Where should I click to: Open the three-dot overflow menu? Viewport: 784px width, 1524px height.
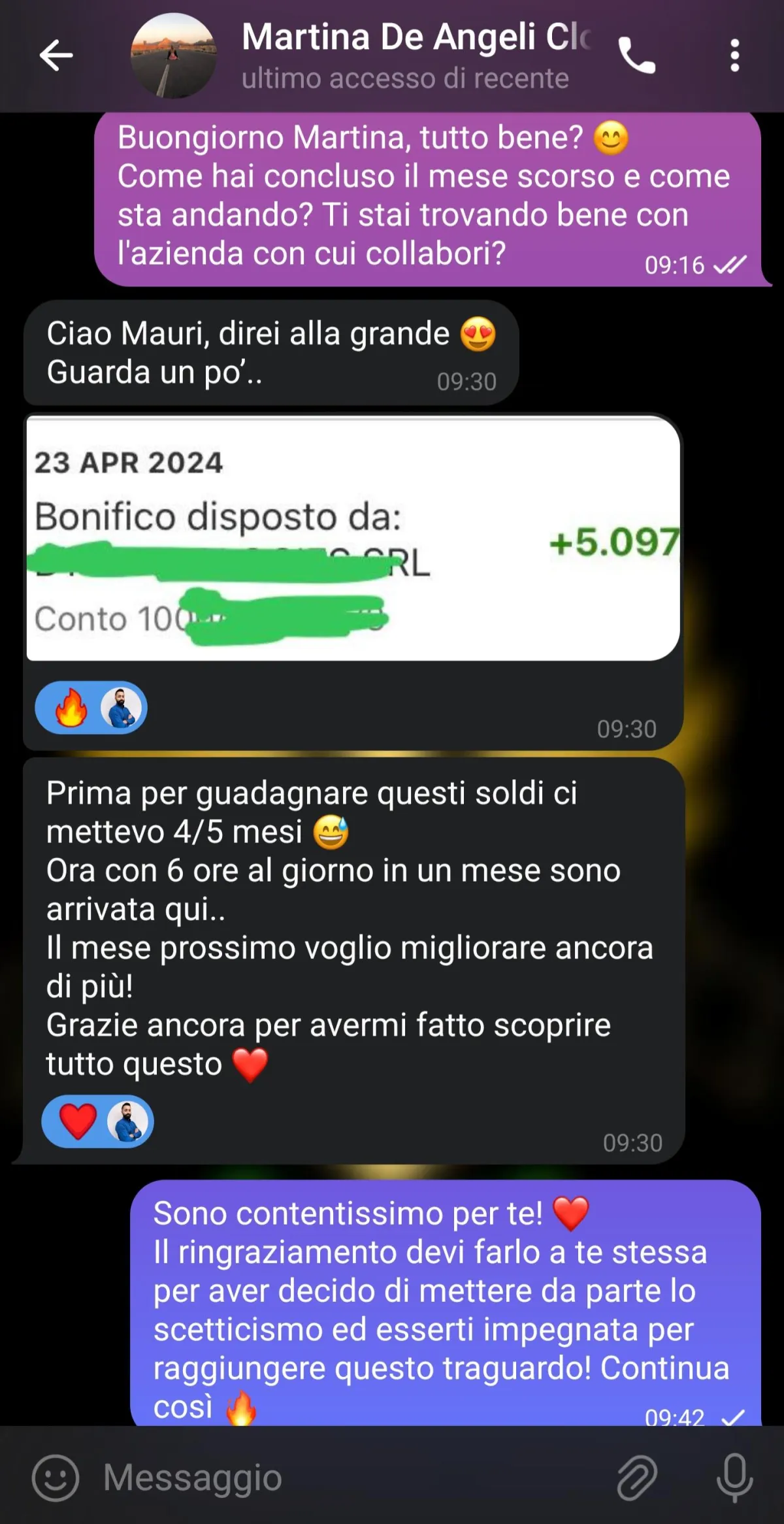point(735,56)
